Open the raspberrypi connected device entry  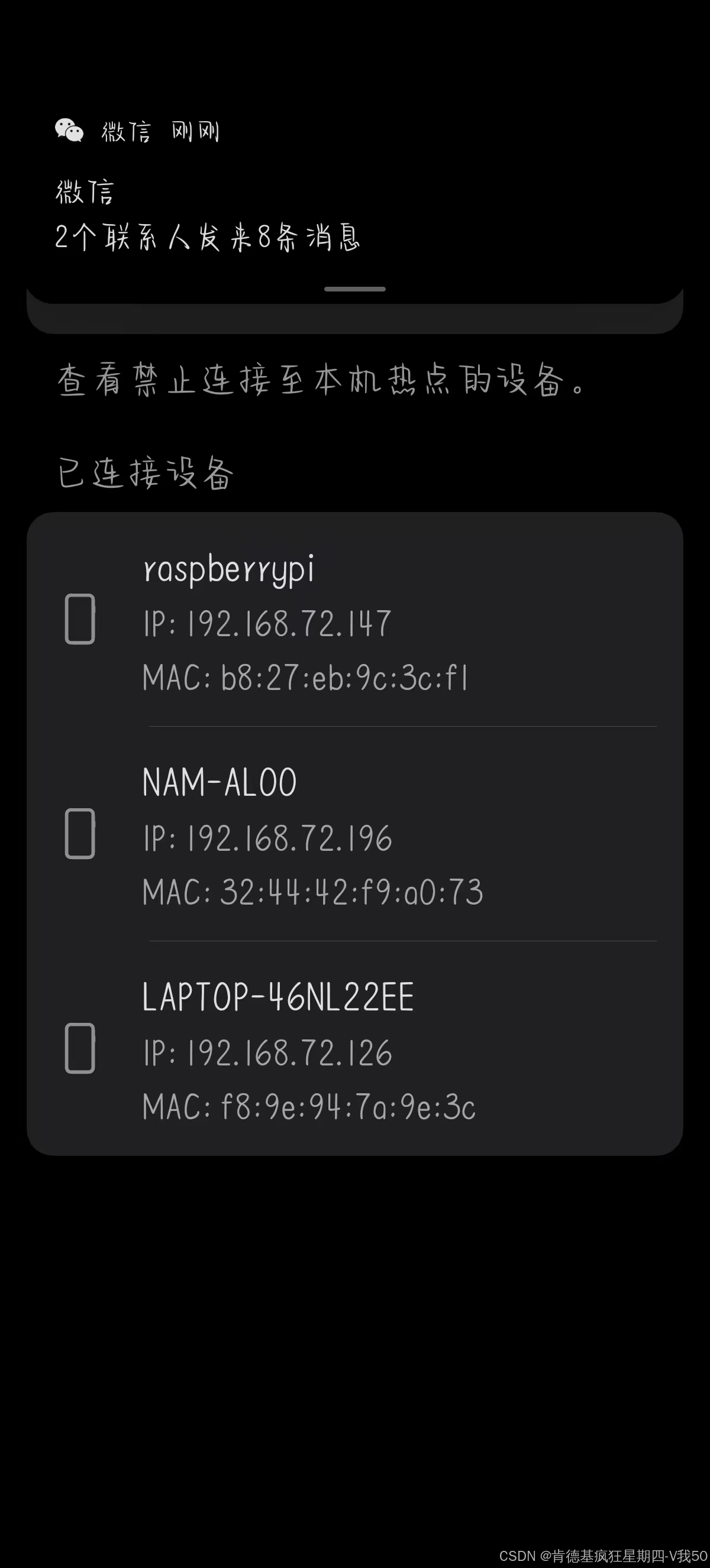click(355, 620)
